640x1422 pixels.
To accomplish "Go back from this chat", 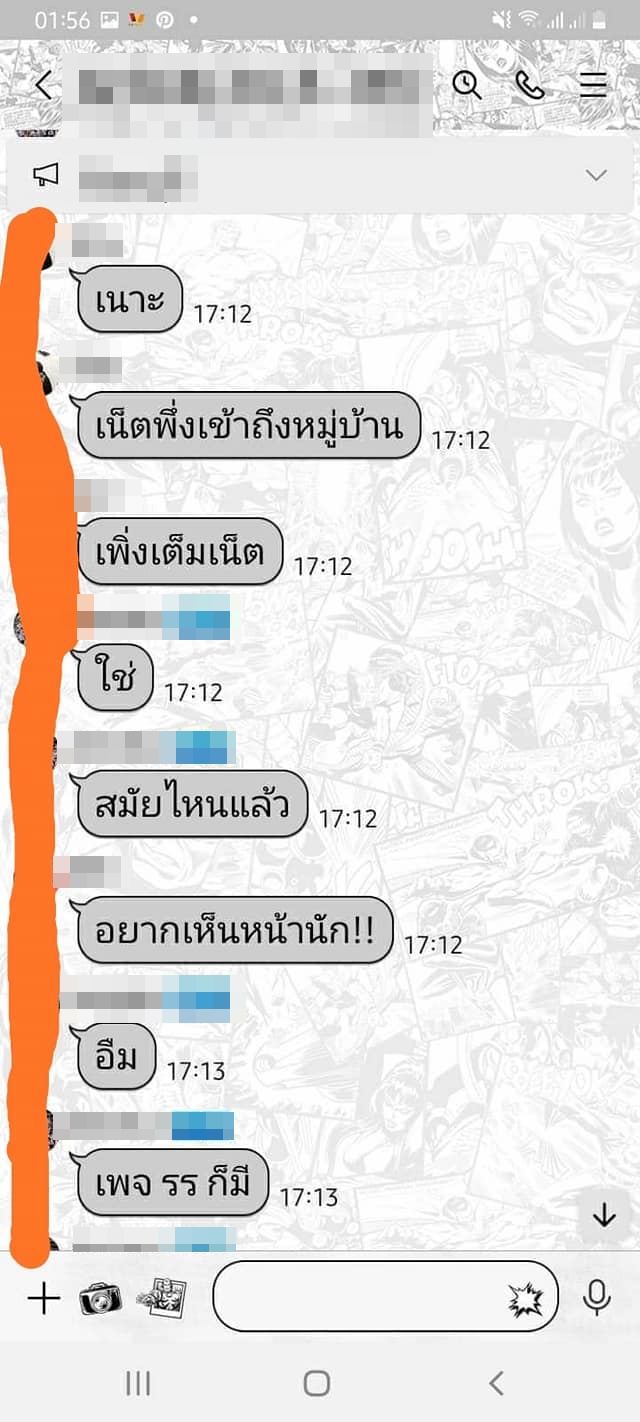I will click(x=42, y=86).
